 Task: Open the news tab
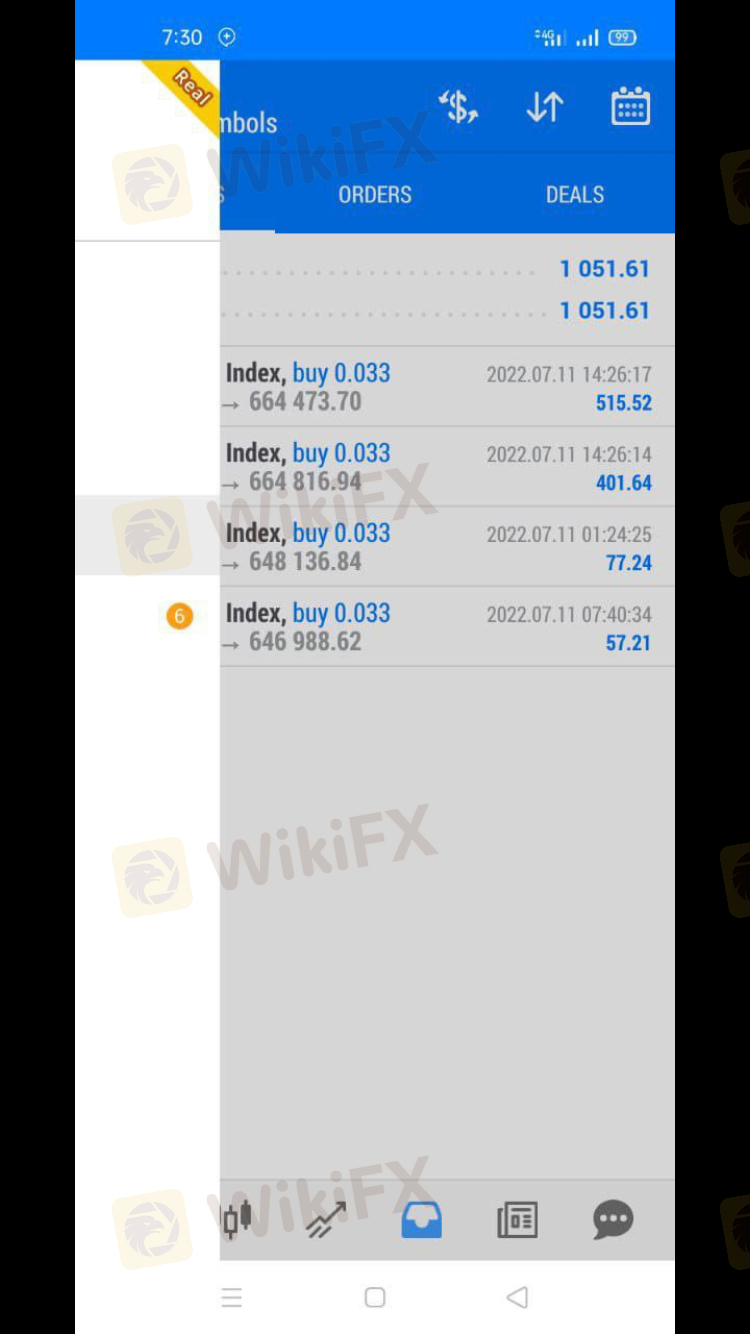click(x=517, y=1219)
